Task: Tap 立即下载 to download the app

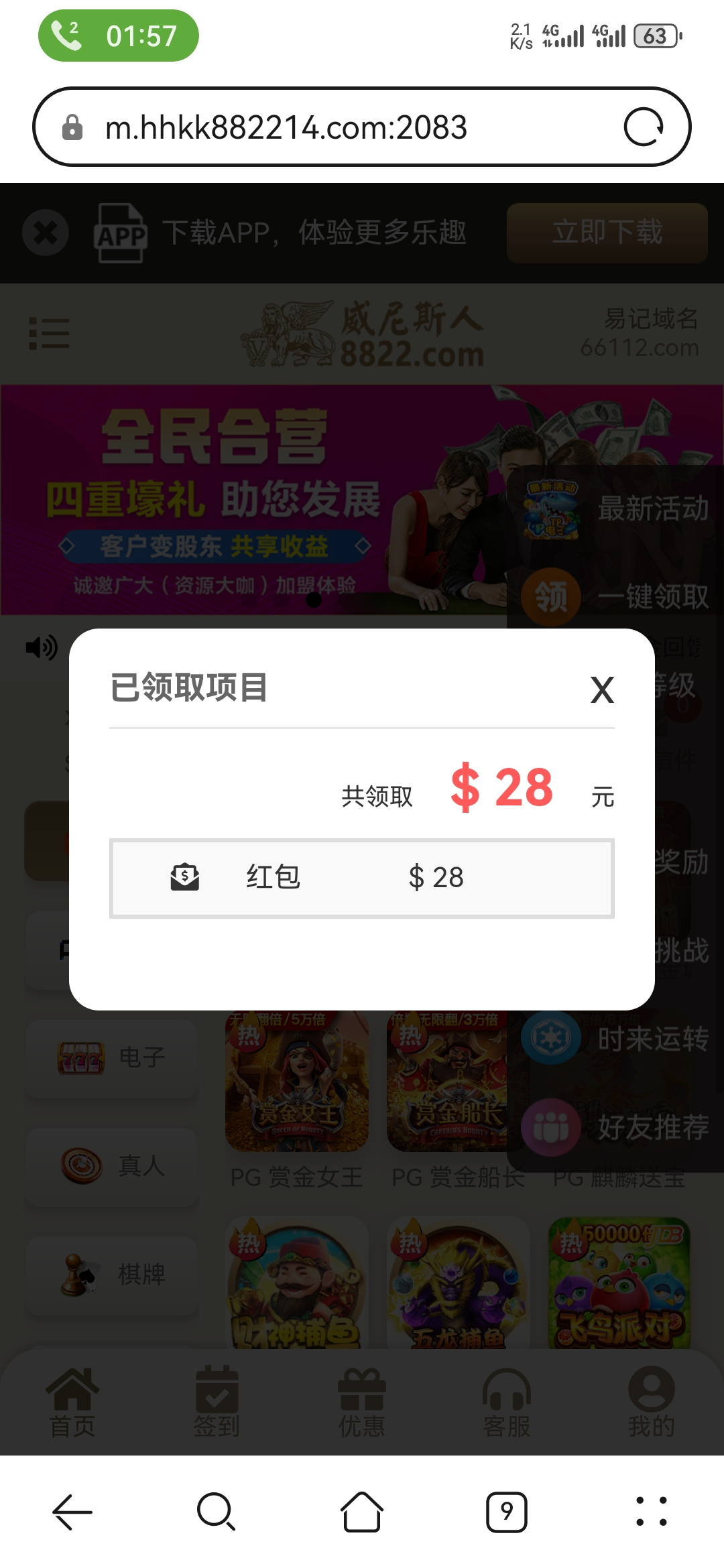Action: pos(607,233)
